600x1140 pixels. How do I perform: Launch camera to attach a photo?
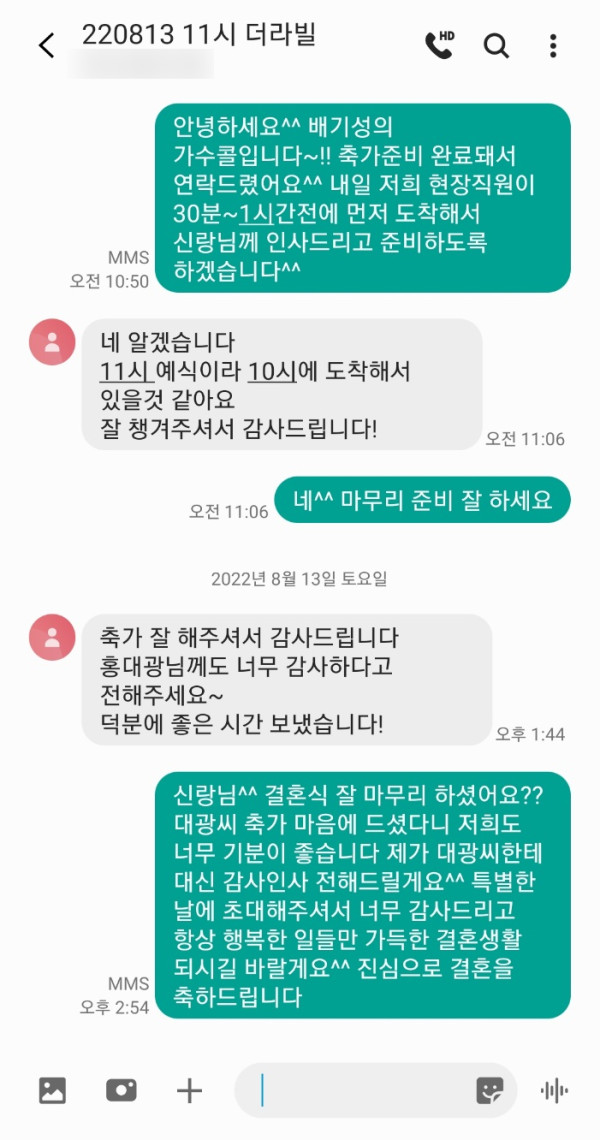point(121,1090)
